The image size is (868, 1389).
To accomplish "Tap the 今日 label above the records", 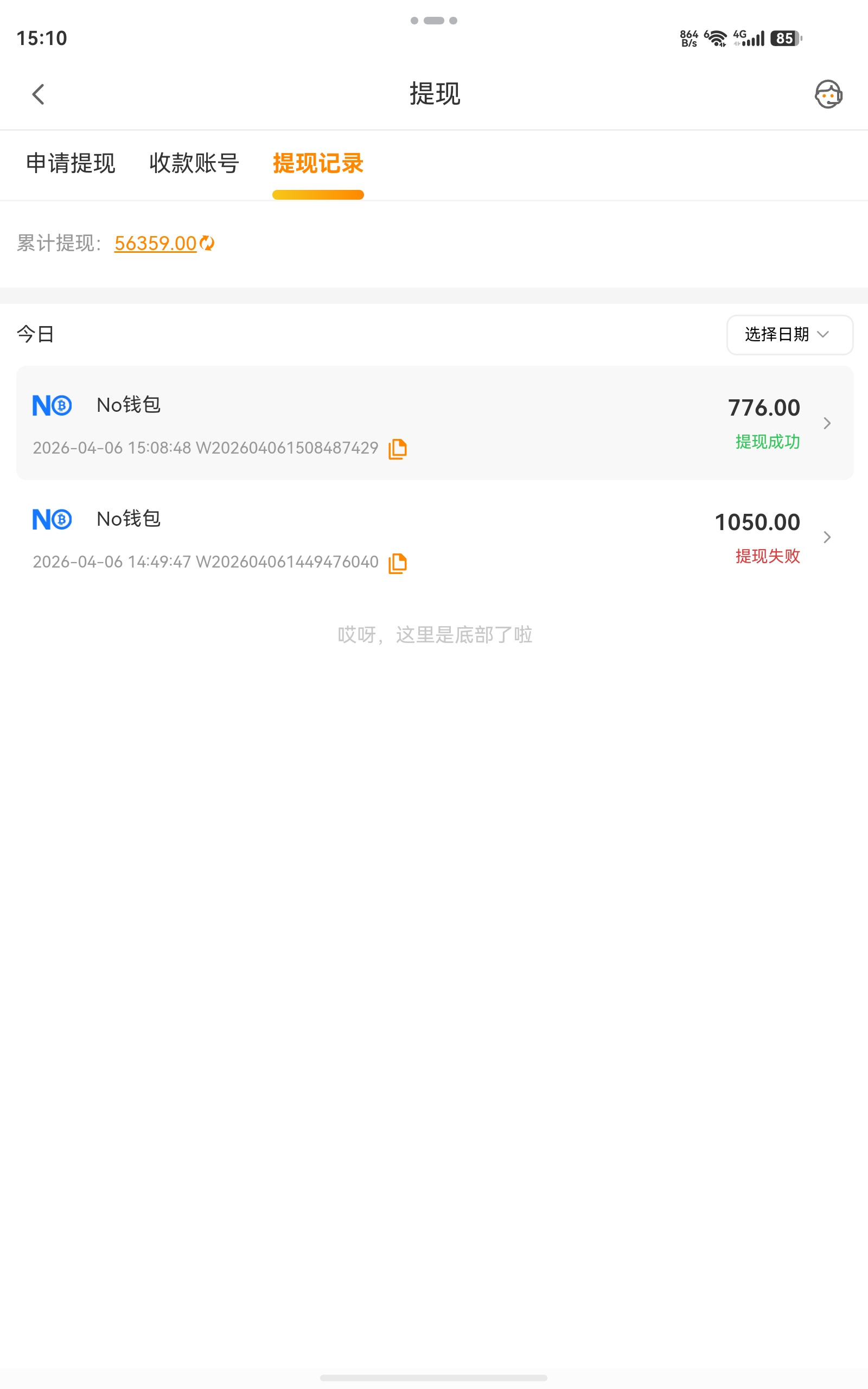I will pyautogui.click(x=34, y=334).
